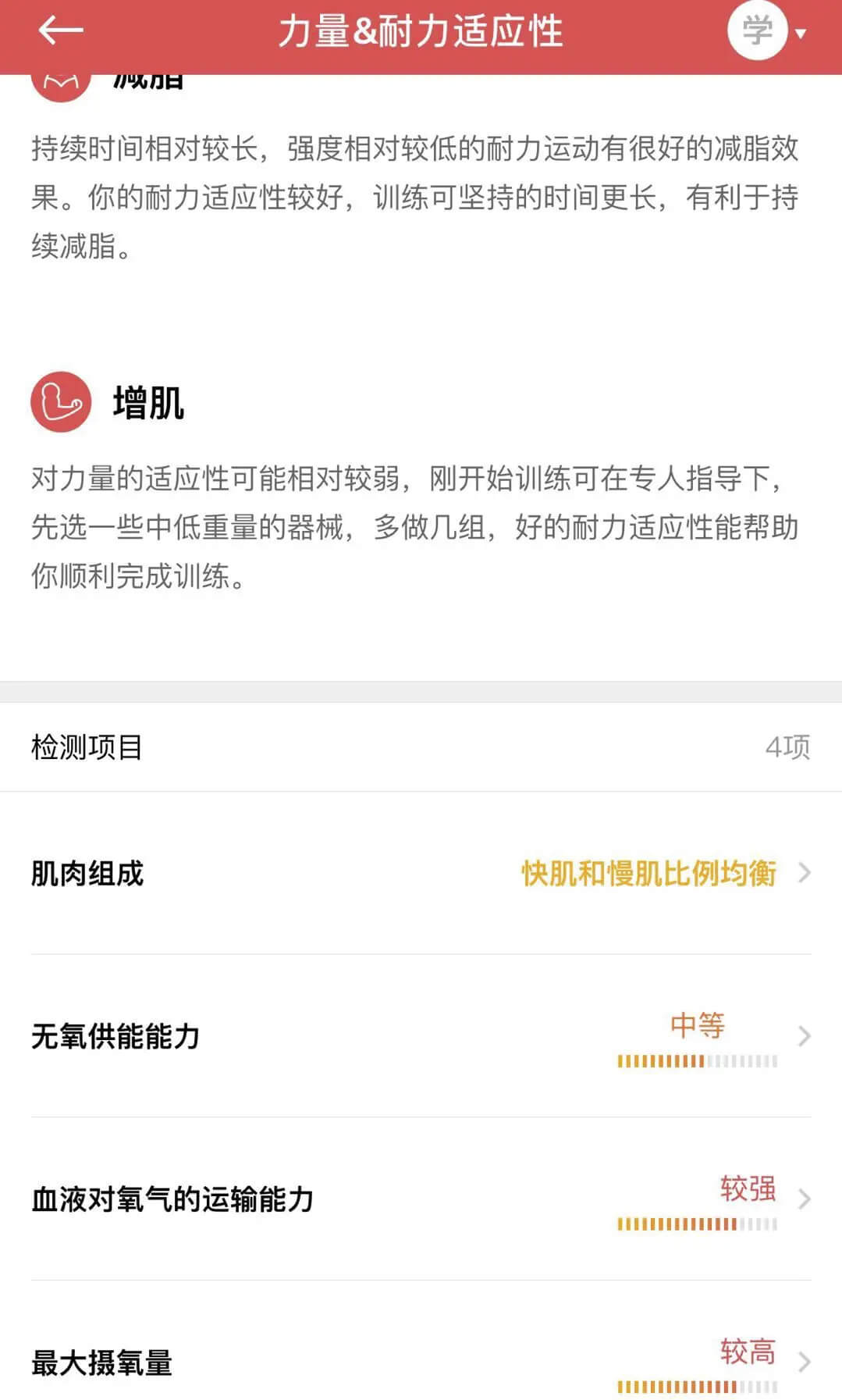Go back with the top-left arrow
Image resolution: width=842 pixels, height=1400 pixels.
click(x=60, y=31)
